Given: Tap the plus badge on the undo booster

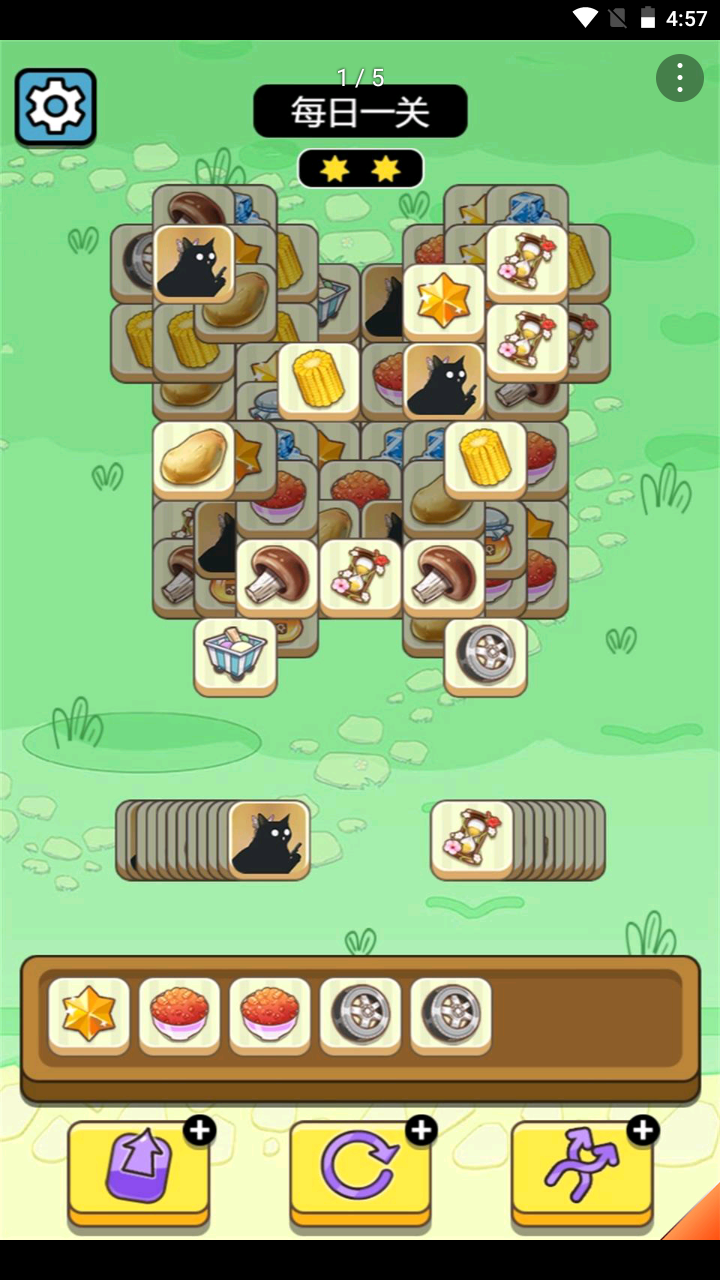Looking at the screenshot, I should pyautogui.click(x=200, y=1130).
